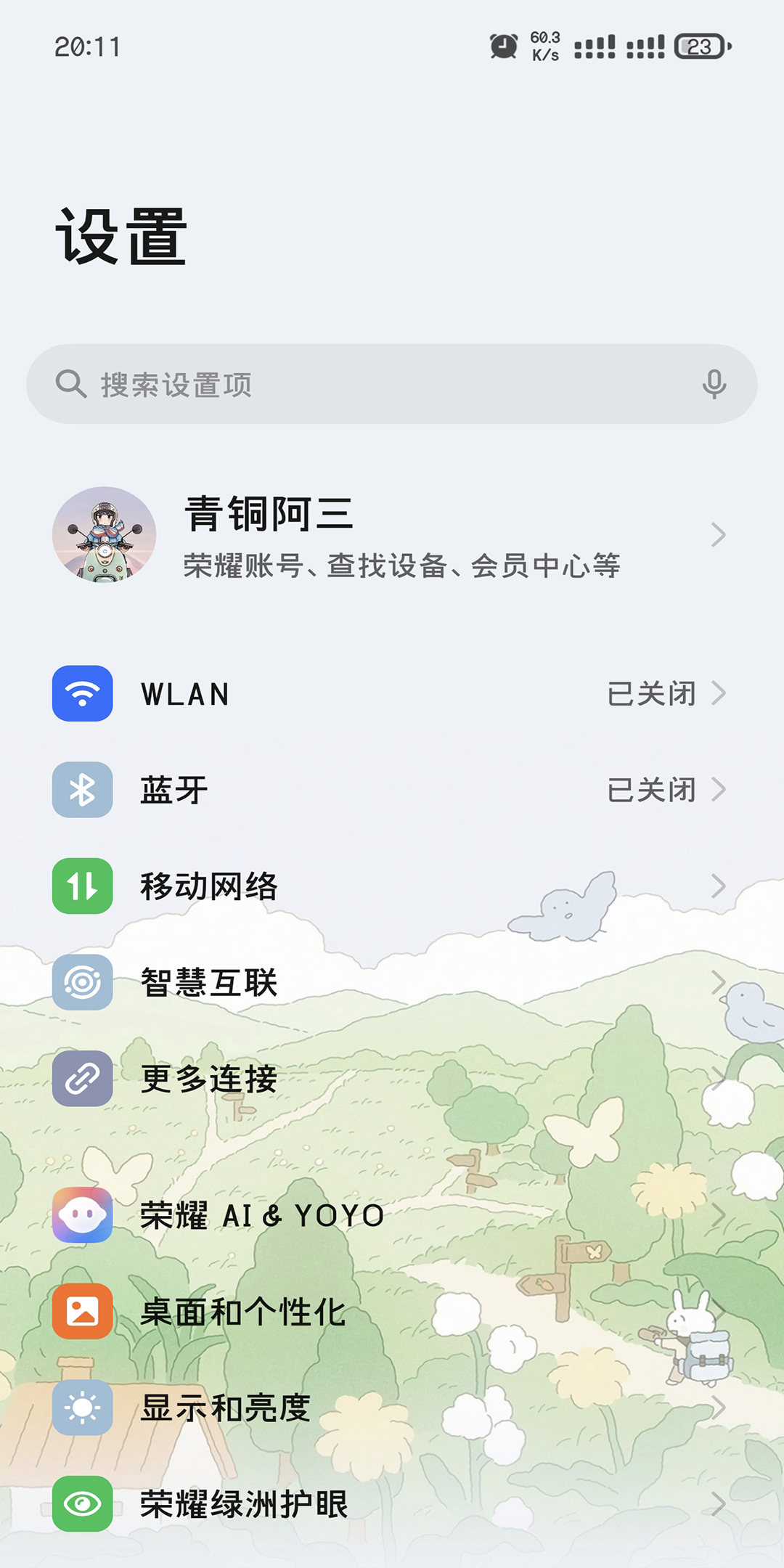Enter 桌面和个性化 settings
The image size is (784, 1568).
392,1312
